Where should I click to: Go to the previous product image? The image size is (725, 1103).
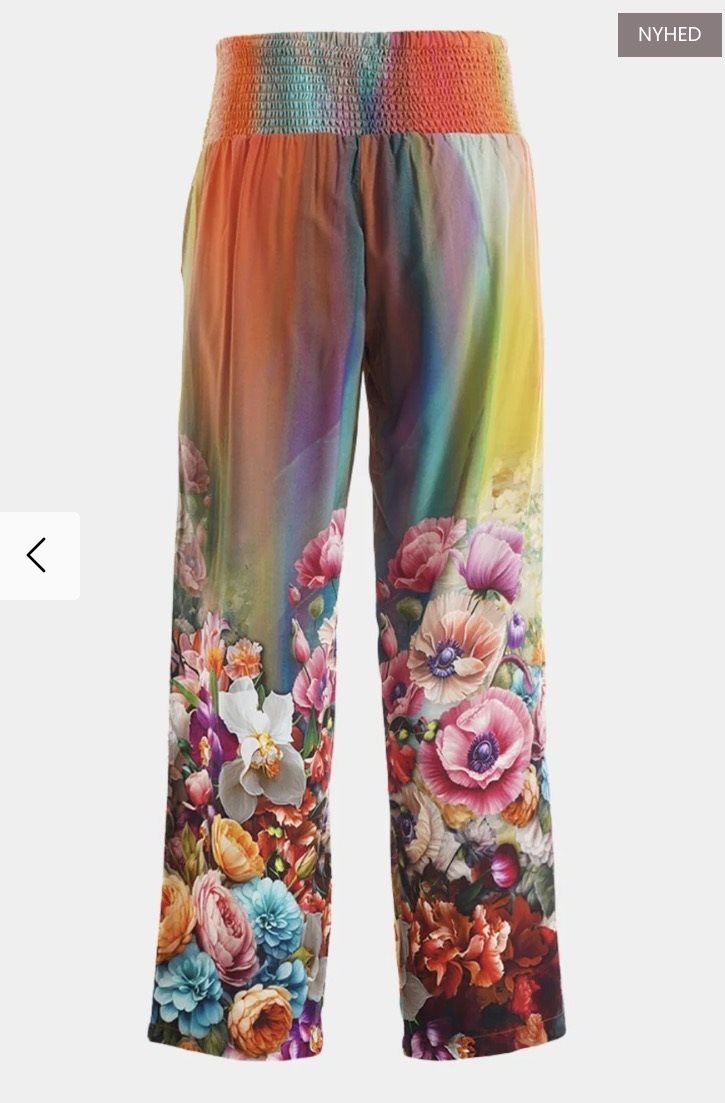38,555
